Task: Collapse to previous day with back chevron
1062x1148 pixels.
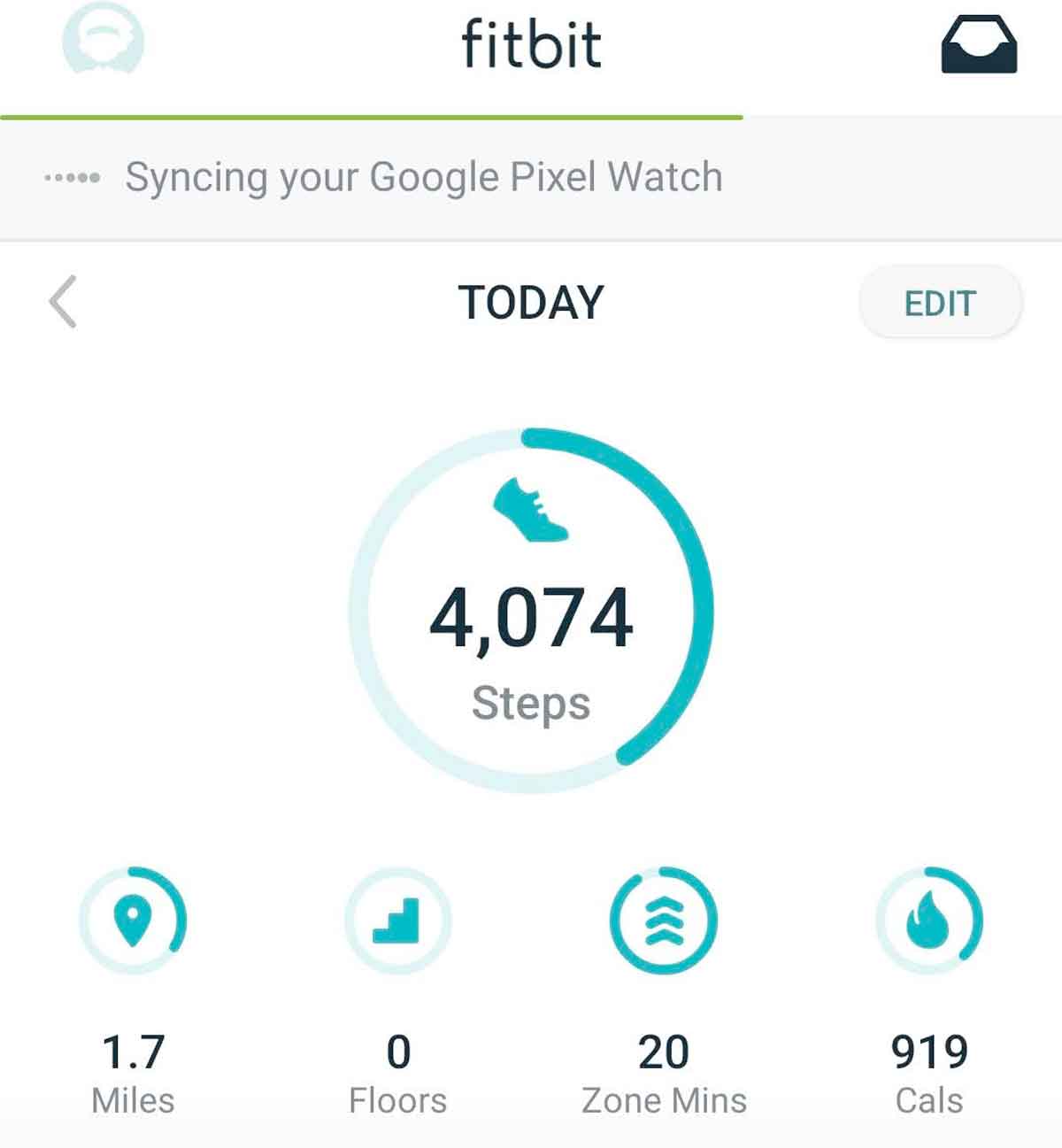Action: click(x=59, y=302)
